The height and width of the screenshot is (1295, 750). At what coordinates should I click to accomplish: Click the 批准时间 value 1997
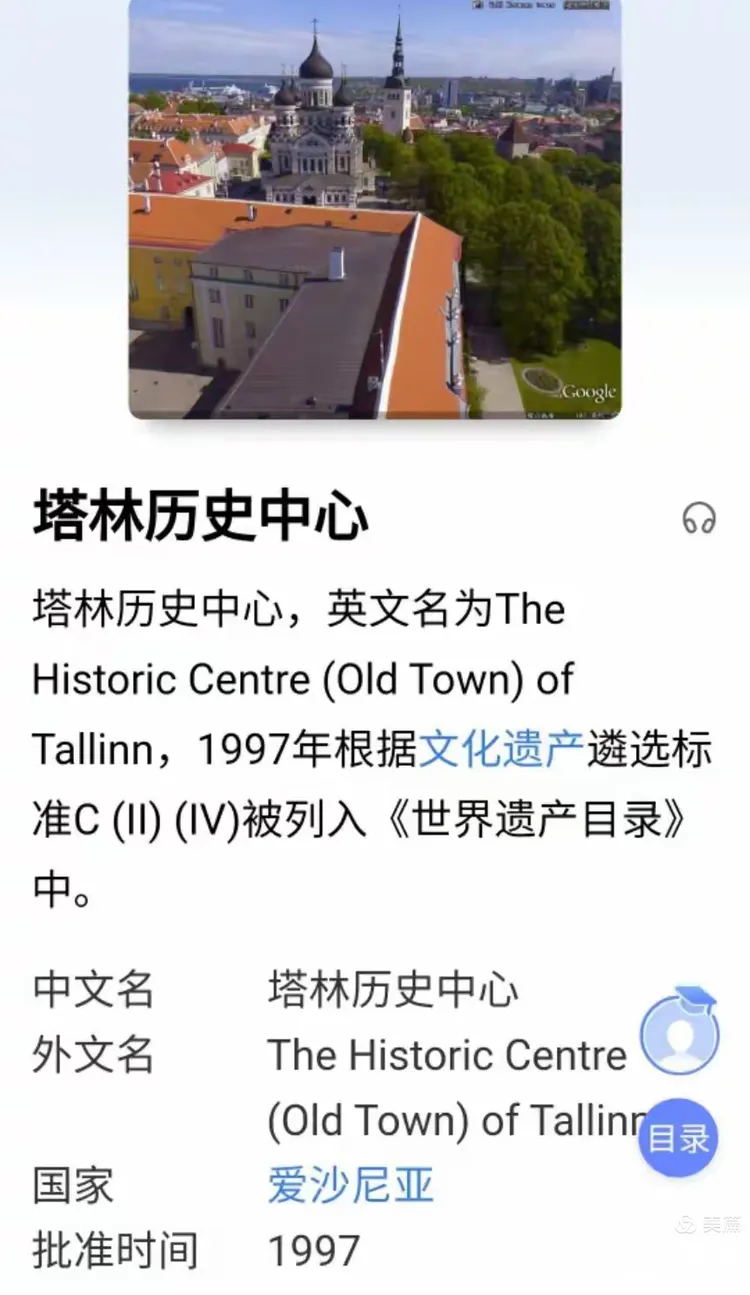point(316,1250)
